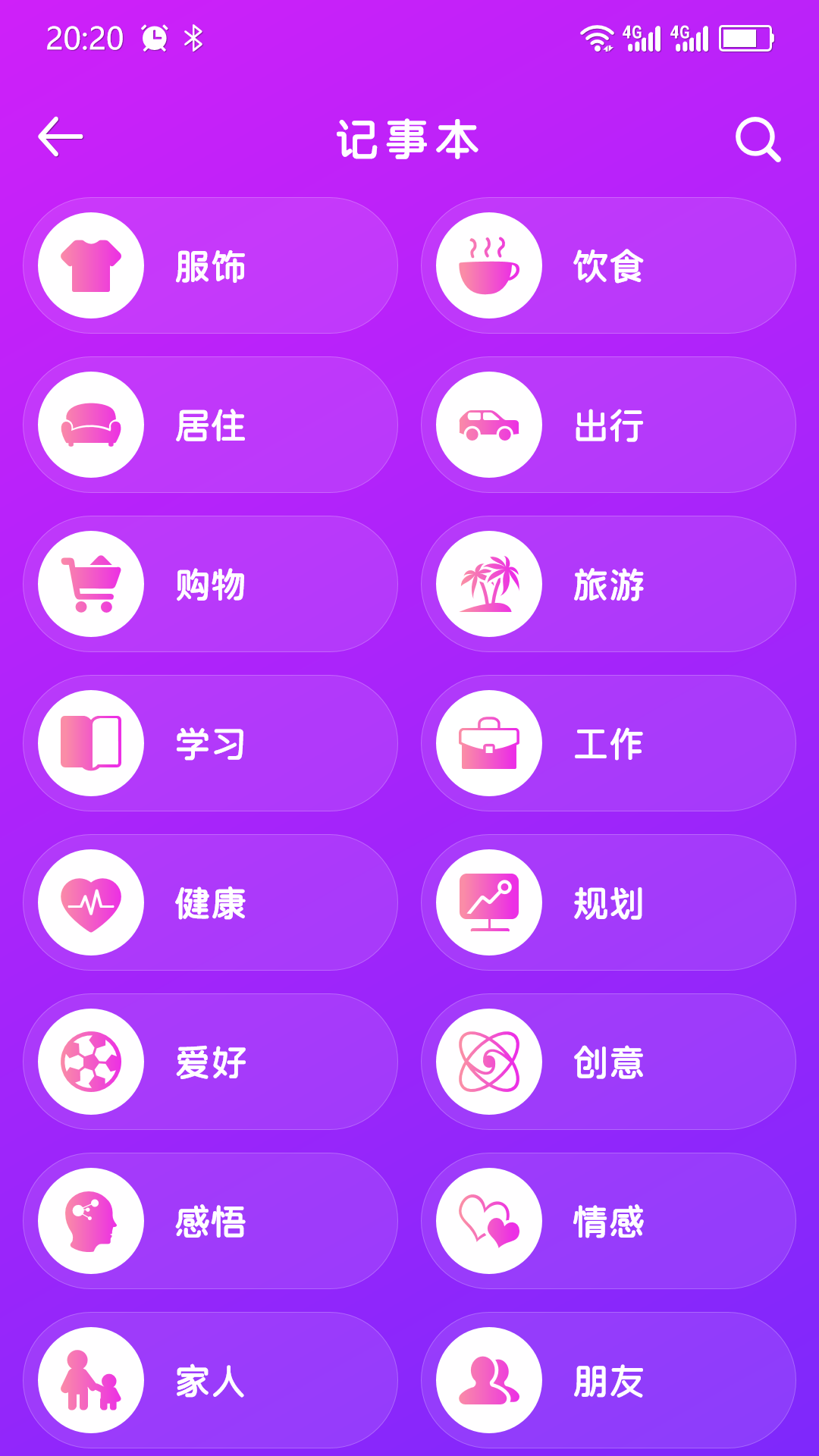Select the 情感 emotions category
Screen dimensions: 819x1456
(608, 1221)
